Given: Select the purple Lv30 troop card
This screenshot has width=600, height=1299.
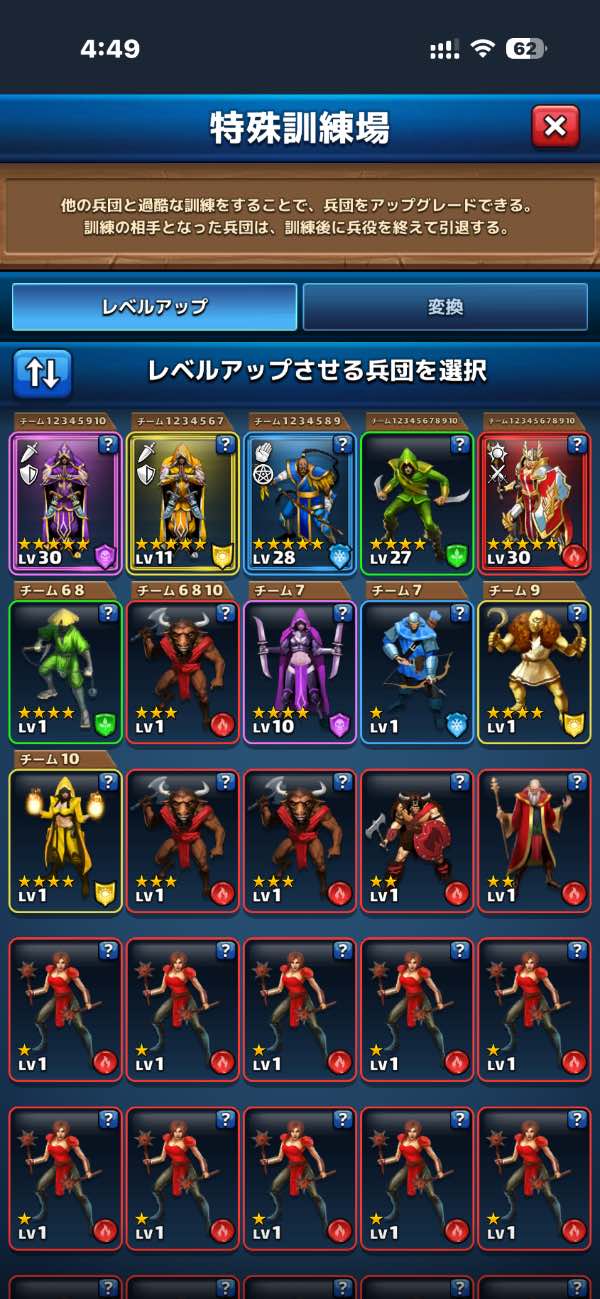Looking at the screenshot, I should [66, 503].
